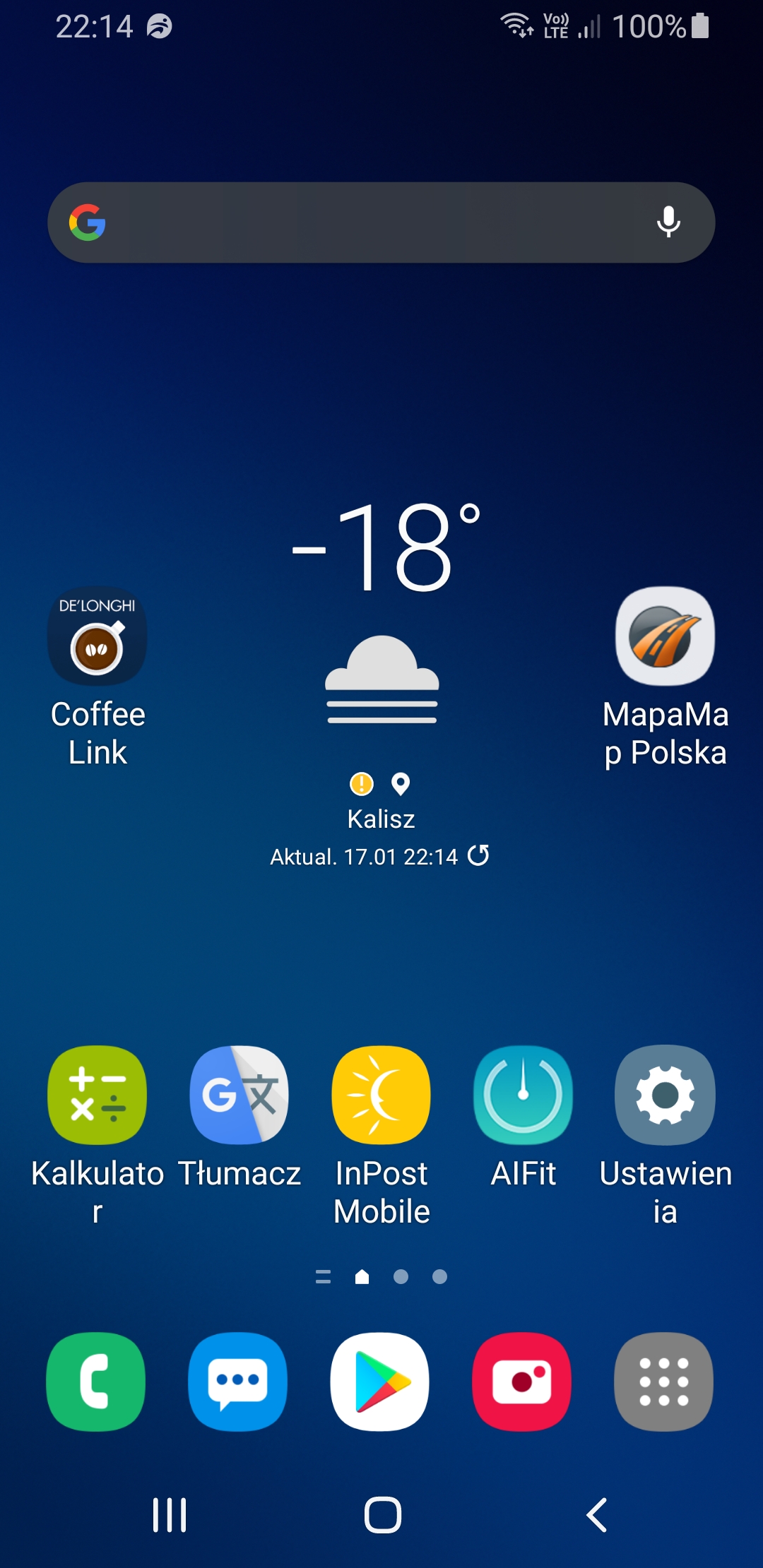The height and width of the screenshot is (1568, 763).
Task: Open the app drawer grid
Action: [663, 1382]
